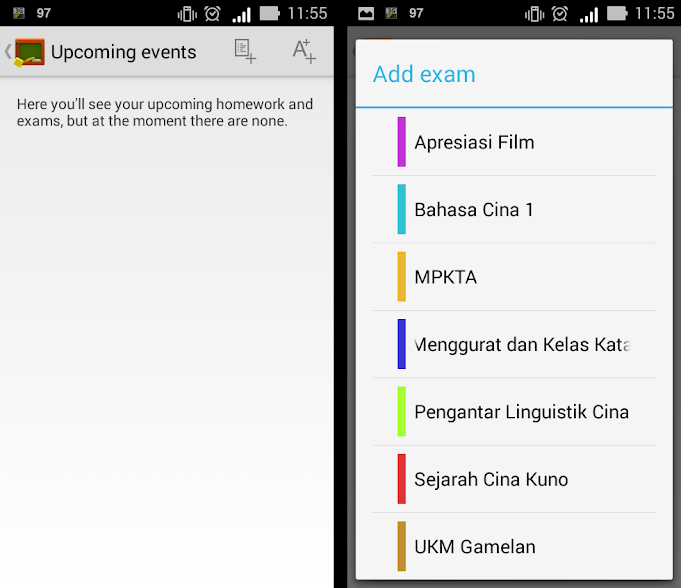
Task: Tap the add homework icon
Action: pos(245,51)
